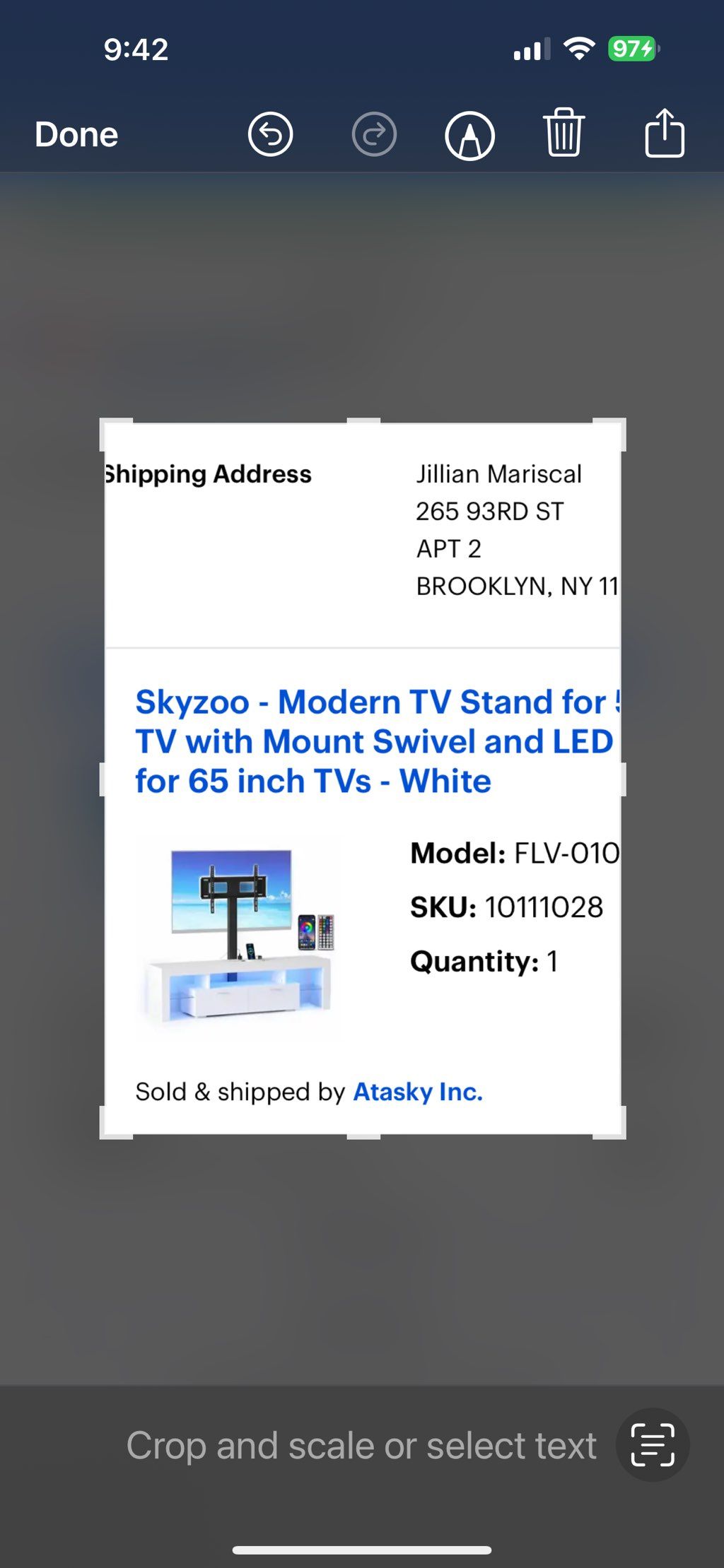Share the screenshot
724x1568 pixels.
[664, 133]
